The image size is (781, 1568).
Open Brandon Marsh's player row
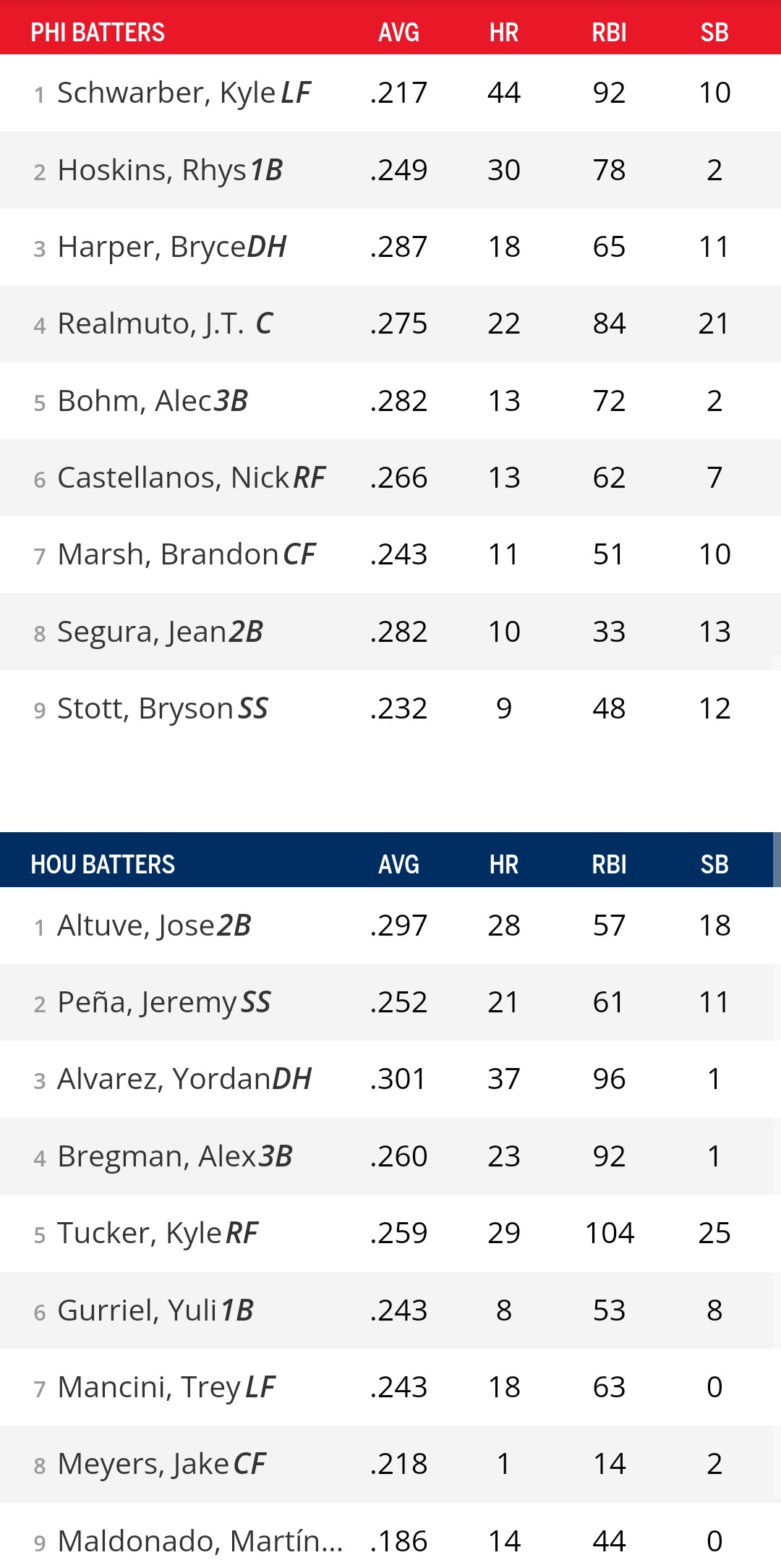168,555
